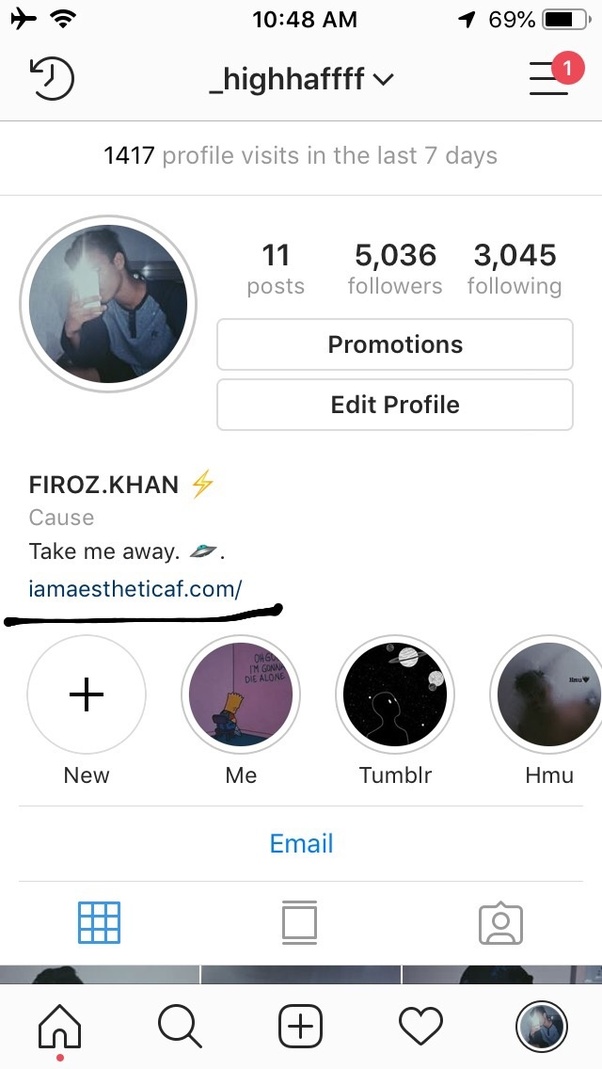Add a New story highlight

87,696
